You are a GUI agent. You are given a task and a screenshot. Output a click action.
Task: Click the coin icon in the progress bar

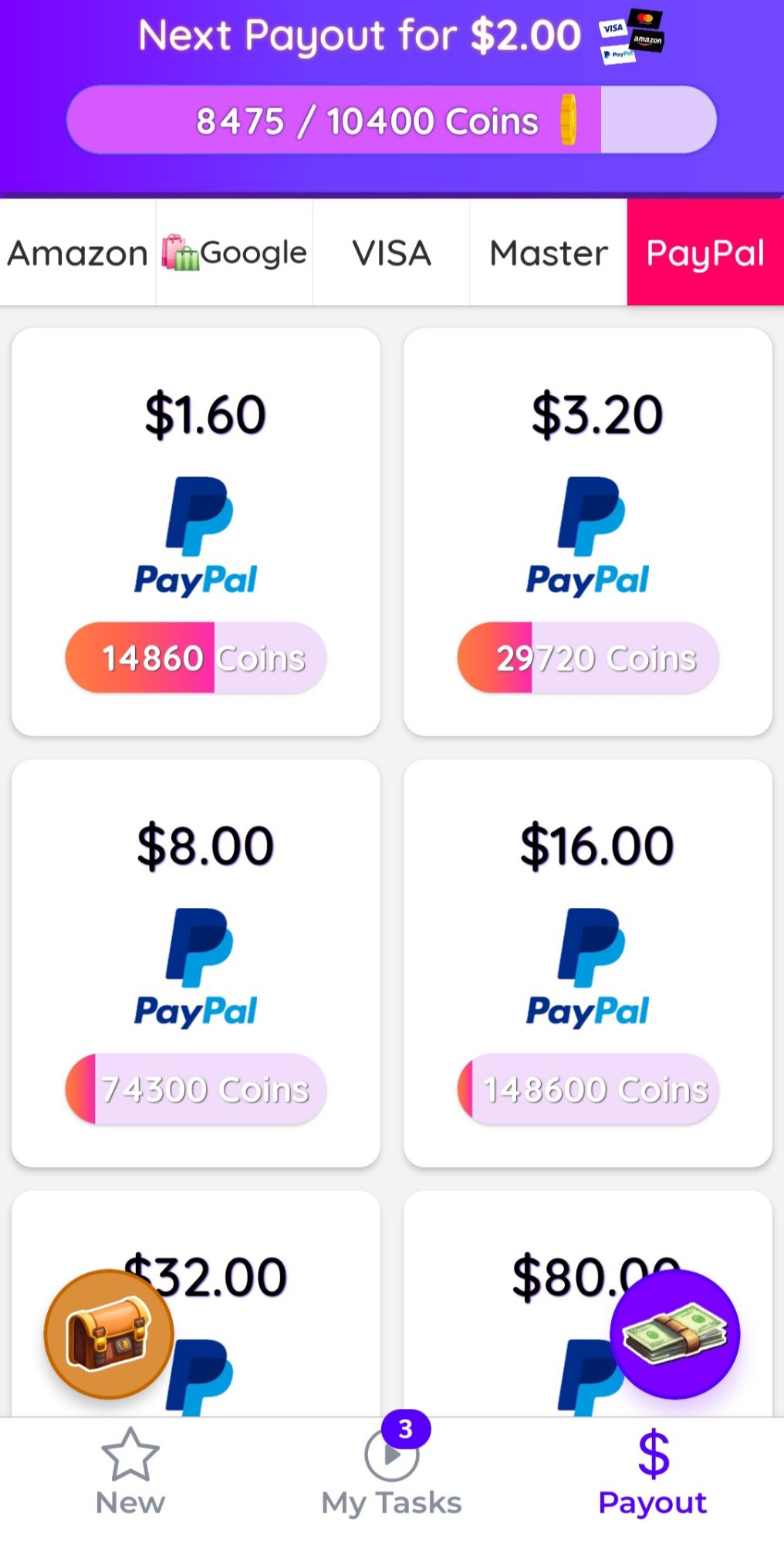[569, 120]
